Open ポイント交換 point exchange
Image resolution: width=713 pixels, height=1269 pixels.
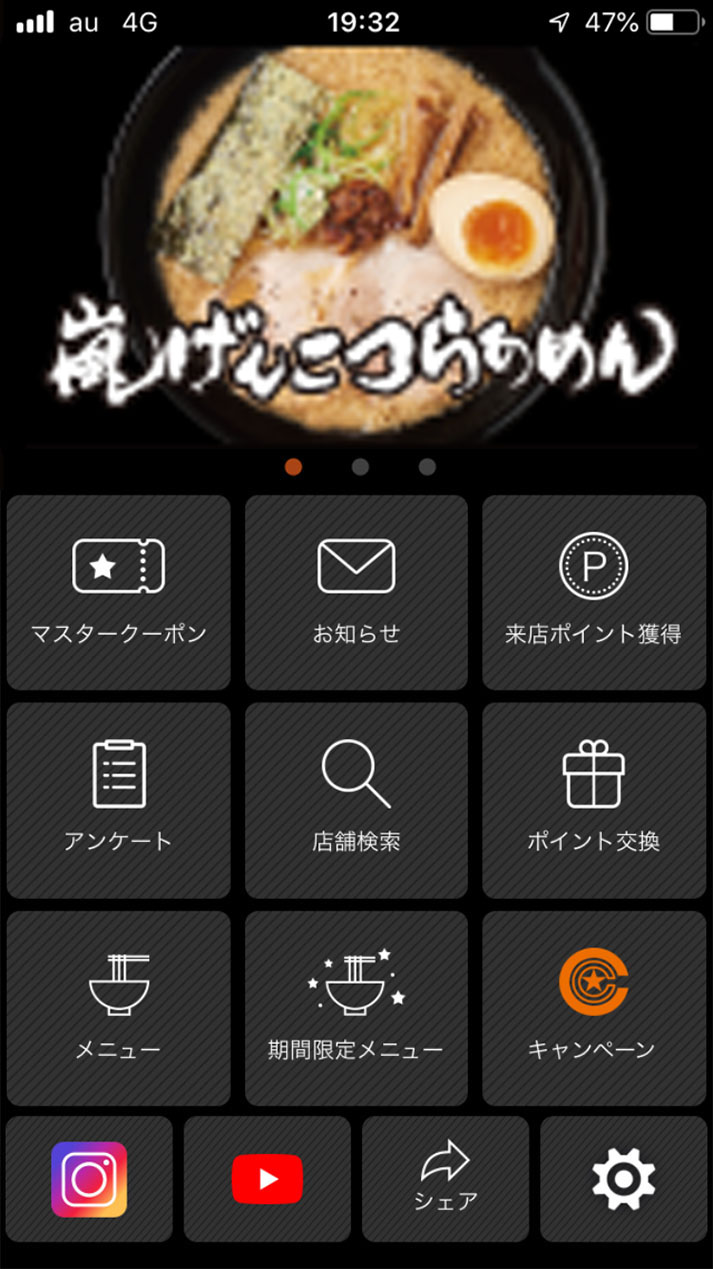(594, 800)
